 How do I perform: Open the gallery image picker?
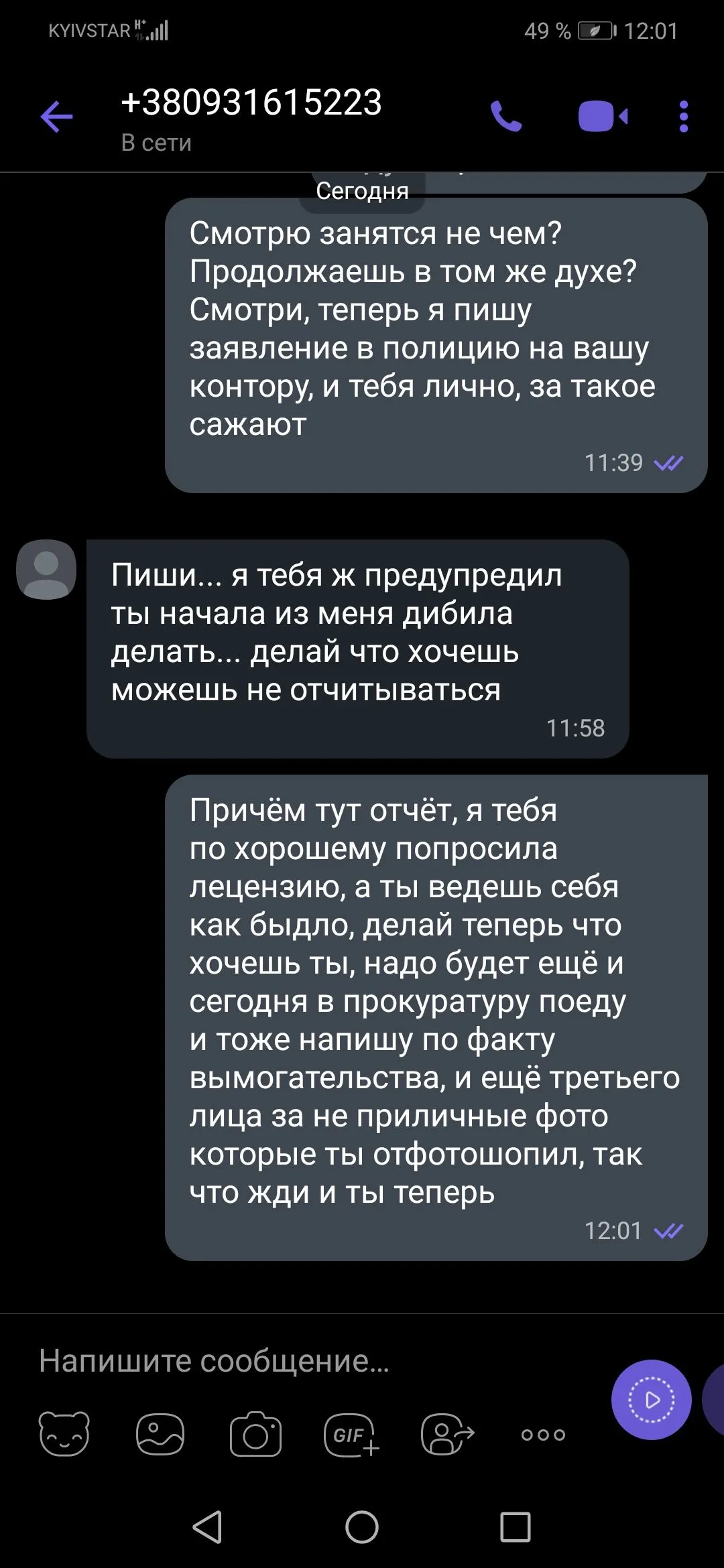pos(160,1434)
